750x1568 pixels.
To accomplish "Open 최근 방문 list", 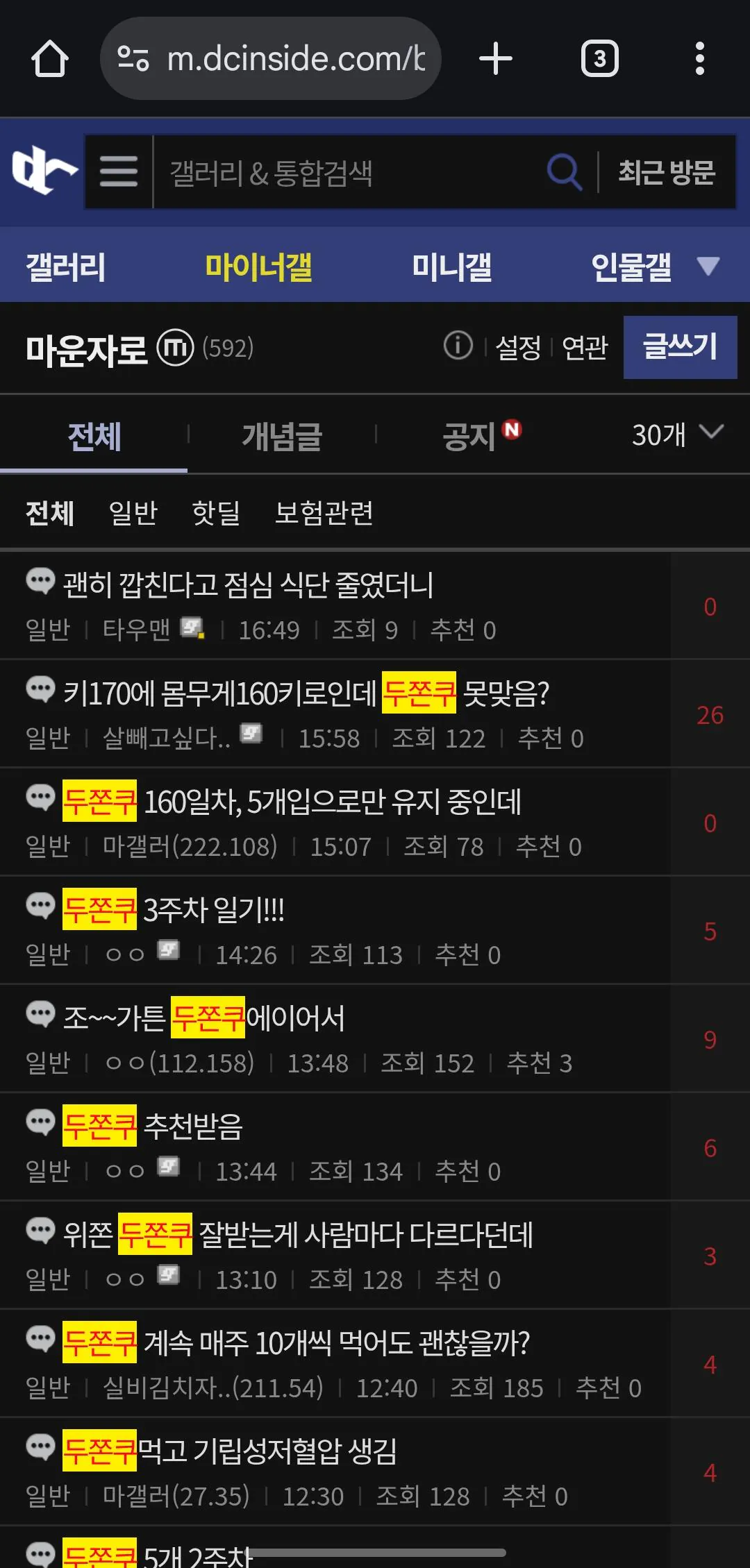I will (x=667, y=173).
